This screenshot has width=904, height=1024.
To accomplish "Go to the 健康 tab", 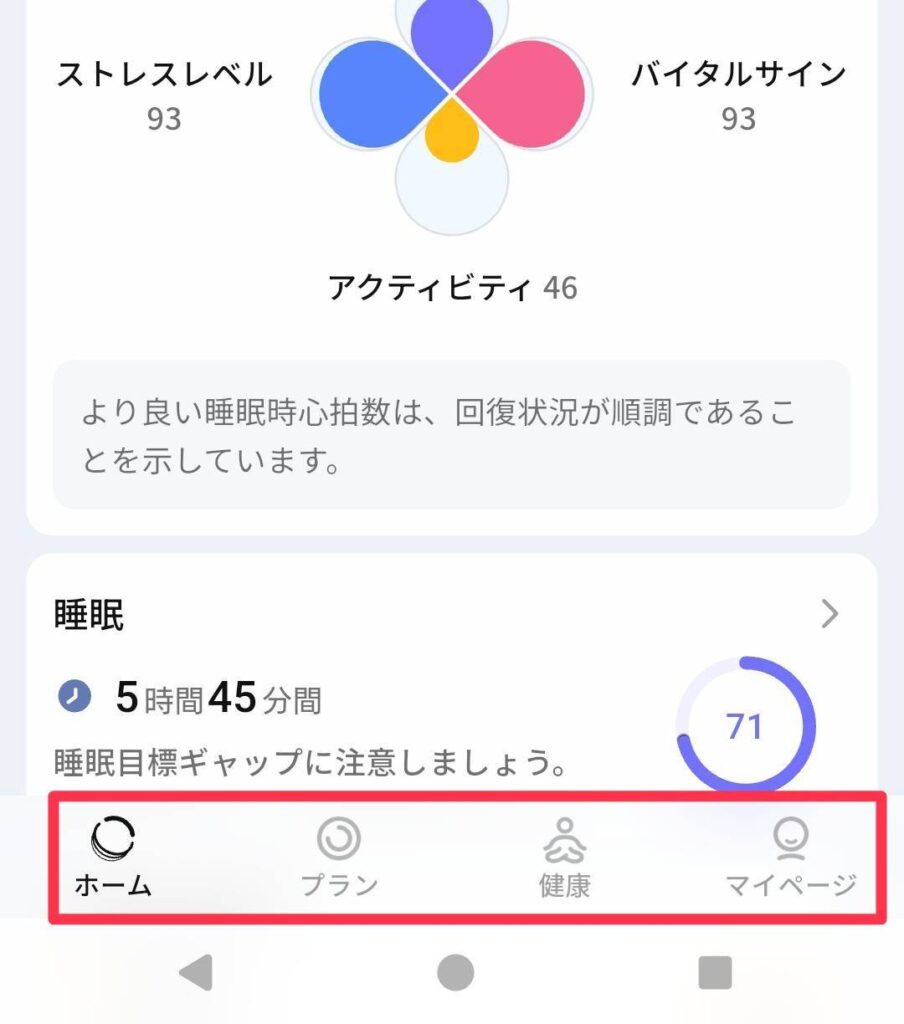I will 565,856.
